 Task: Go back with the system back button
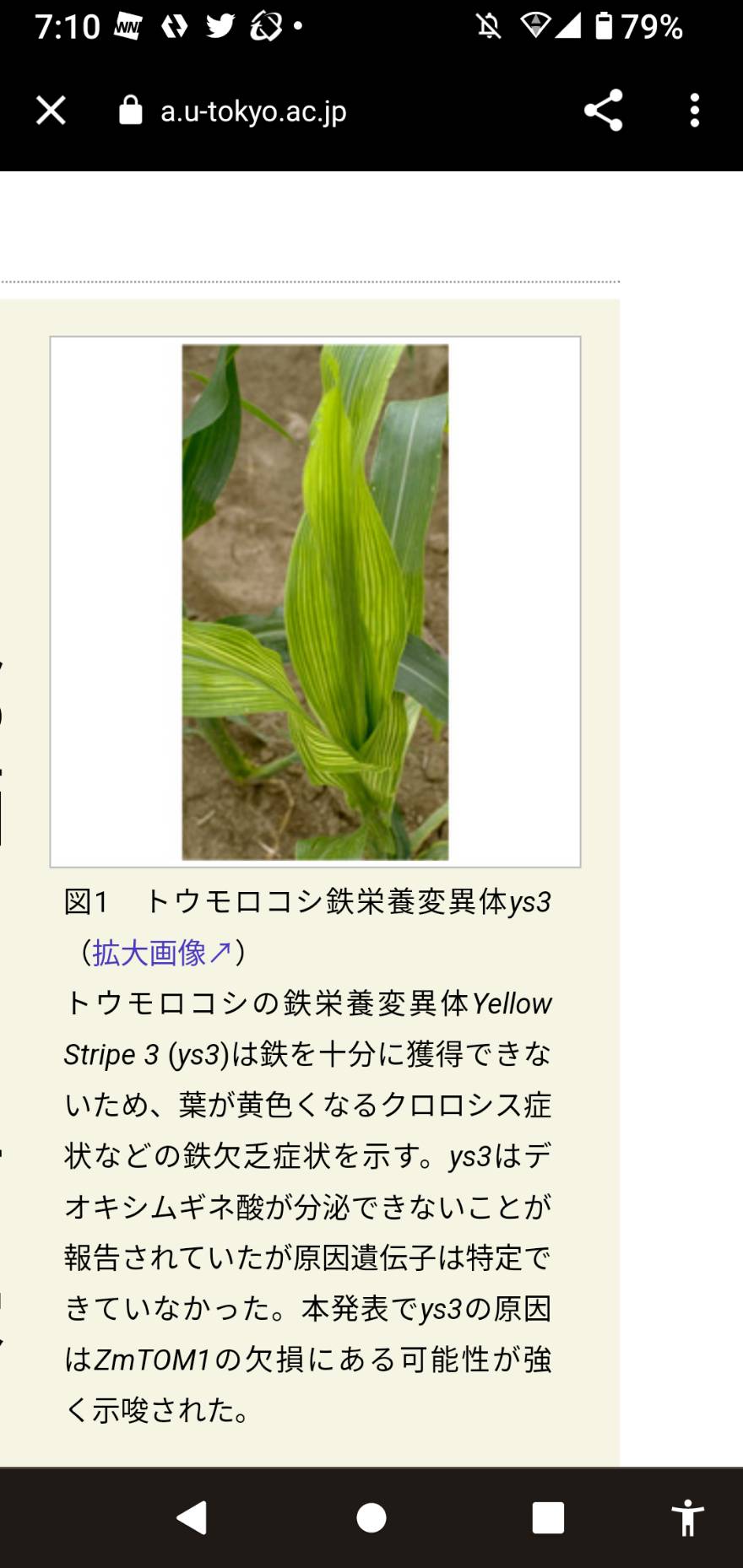tap(192, 1517)
